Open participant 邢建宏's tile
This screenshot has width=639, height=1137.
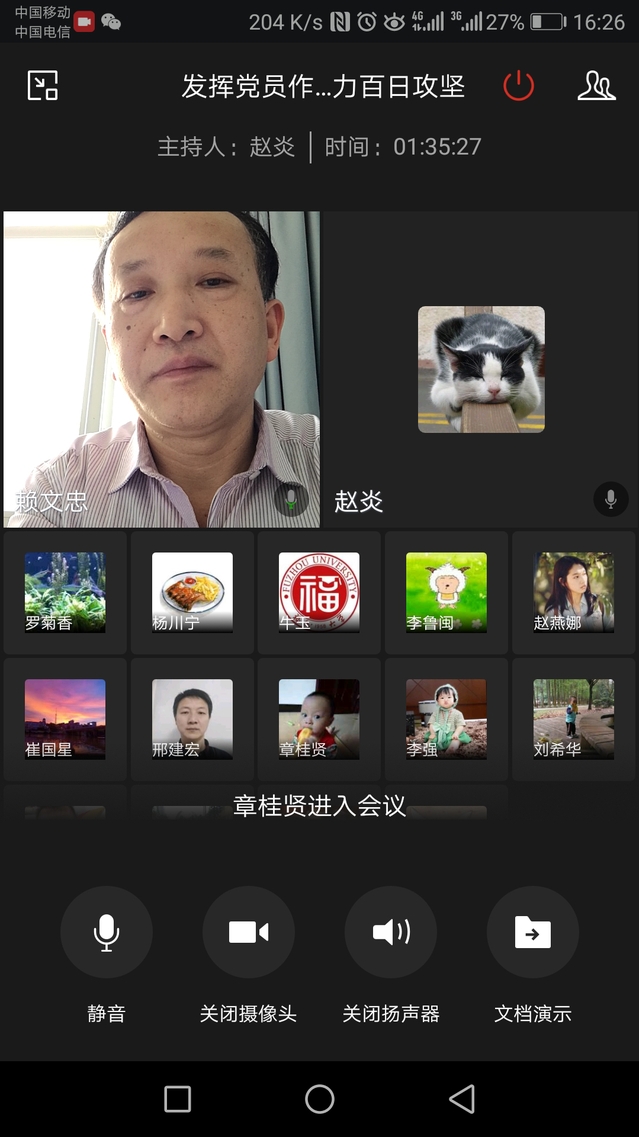click(x=192, y=719)
